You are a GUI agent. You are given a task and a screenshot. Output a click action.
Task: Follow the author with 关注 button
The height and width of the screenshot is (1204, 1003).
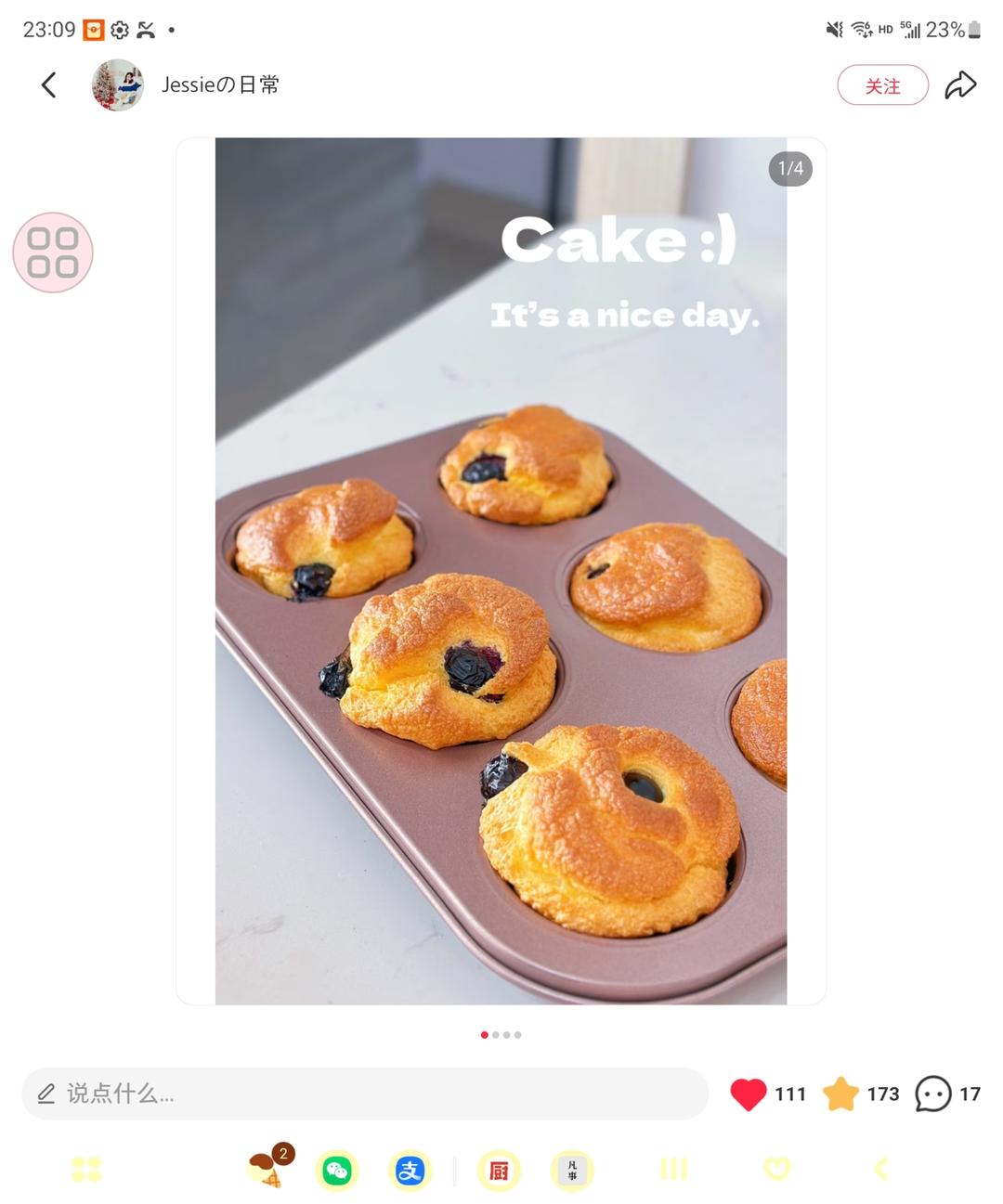tap(882, 85)
